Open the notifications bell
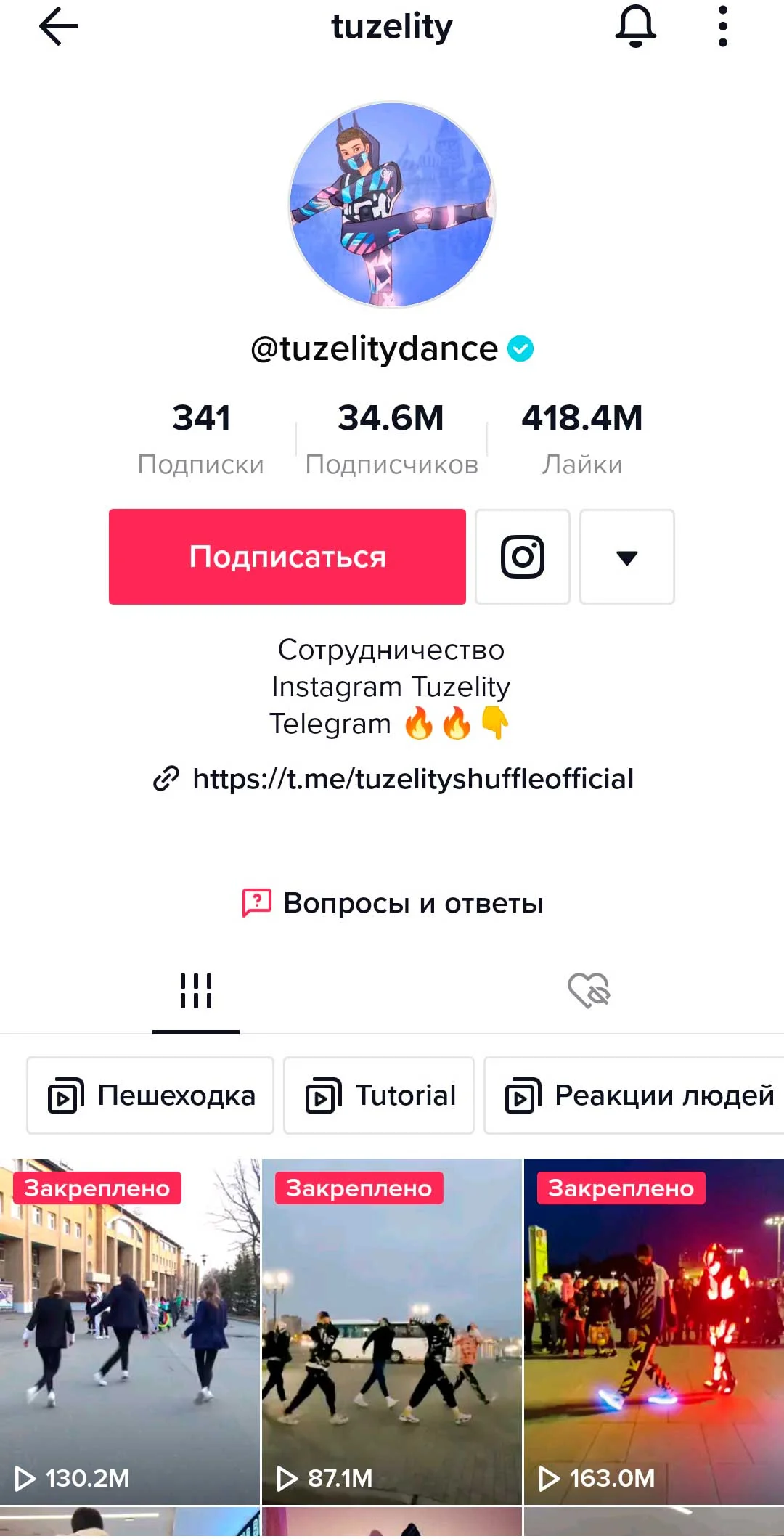Screen dimensions: 784x1539 636,26
